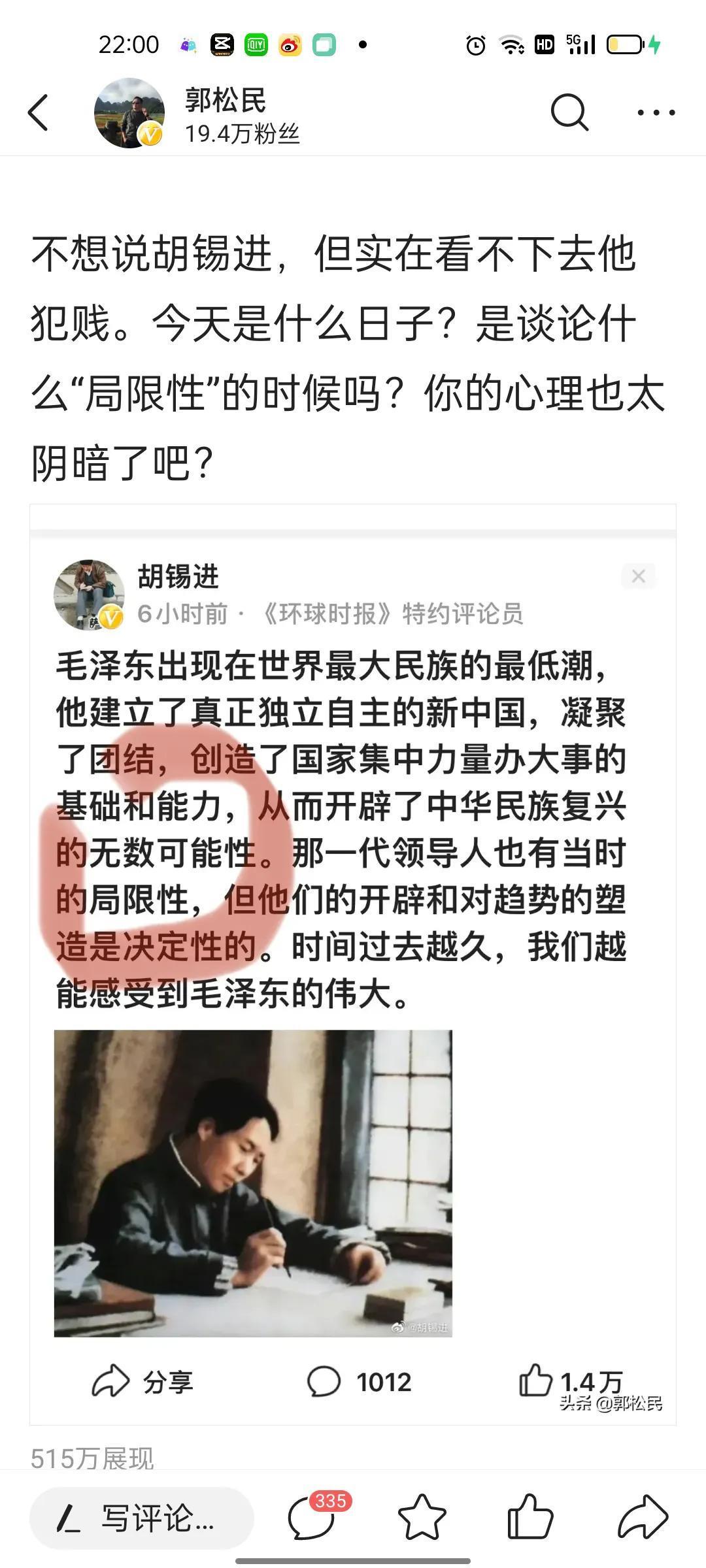Favorite this post with the star
This screenshot has height=1568, width=706.
[x=422, y=1517]
